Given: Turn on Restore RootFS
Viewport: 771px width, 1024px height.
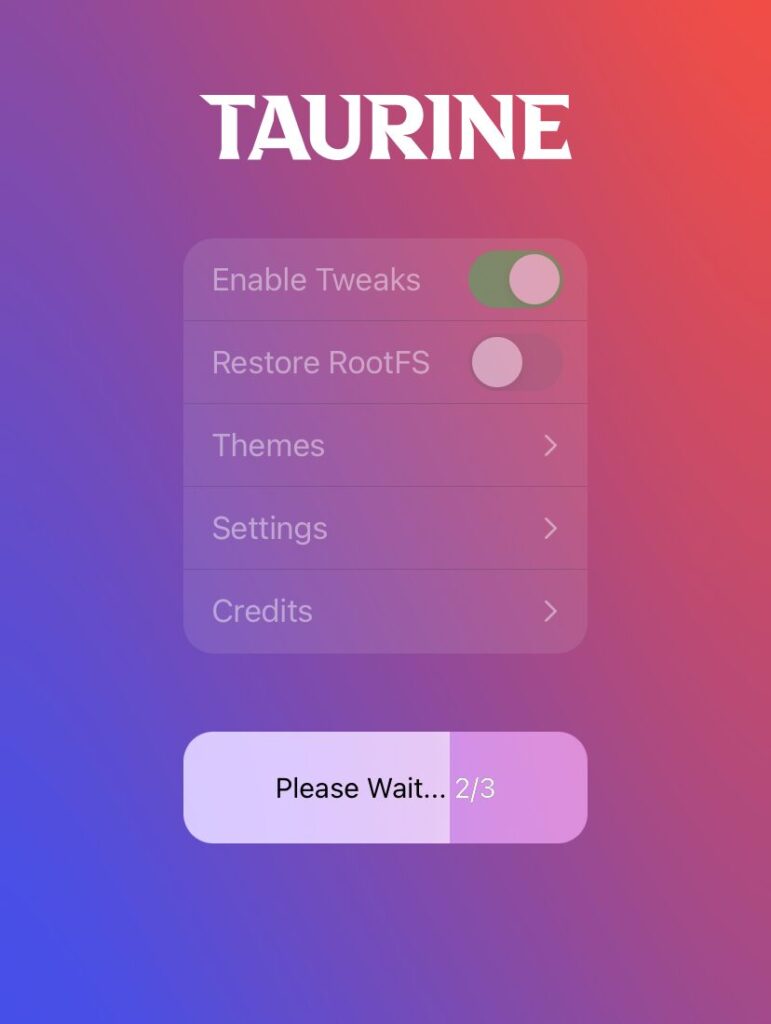Looking at the screenshot, I should point(515,362).
